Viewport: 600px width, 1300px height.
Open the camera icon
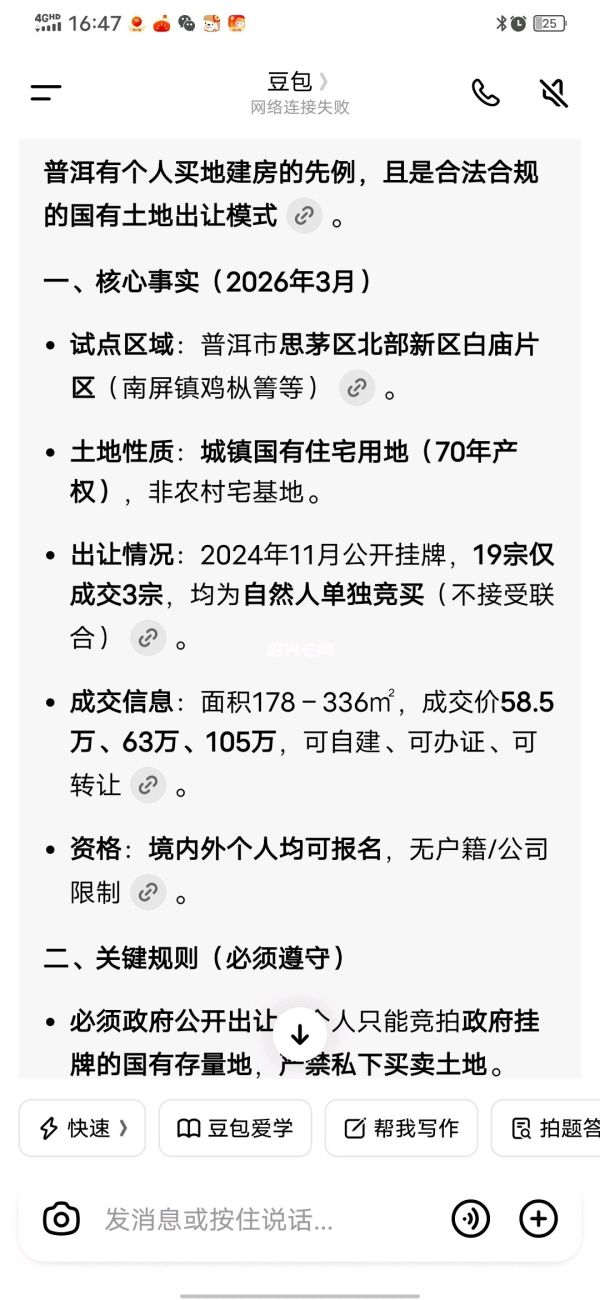[61, 1219]
